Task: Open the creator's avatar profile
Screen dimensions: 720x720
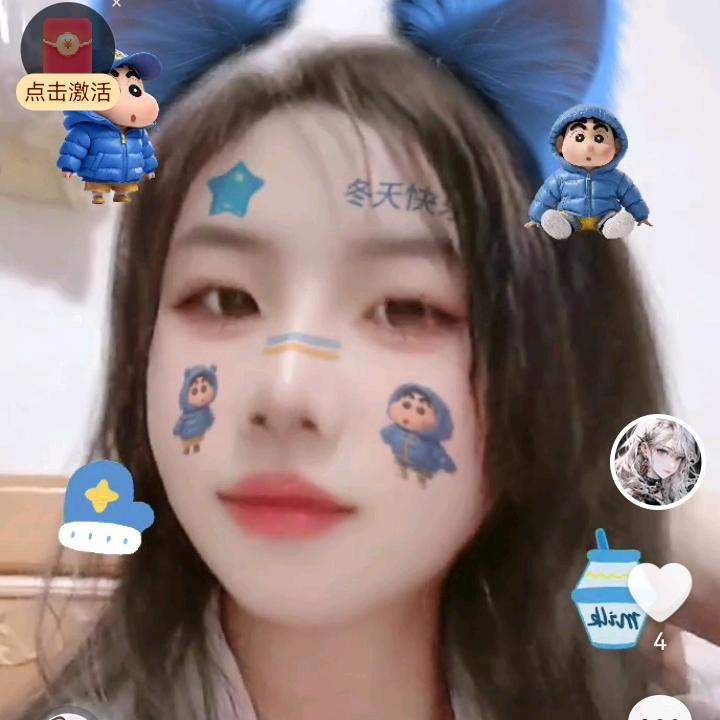Action: [656, 461]
